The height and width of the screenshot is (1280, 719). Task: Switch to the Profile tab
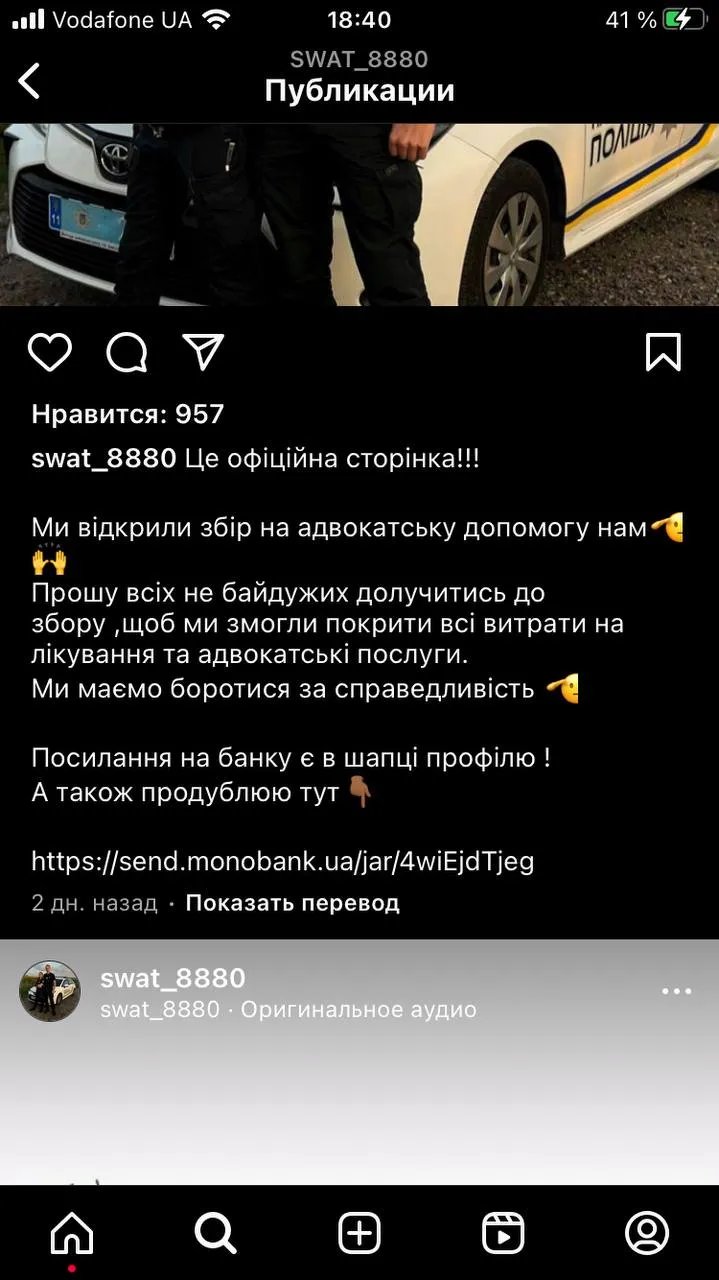(x=647, y=1233)
